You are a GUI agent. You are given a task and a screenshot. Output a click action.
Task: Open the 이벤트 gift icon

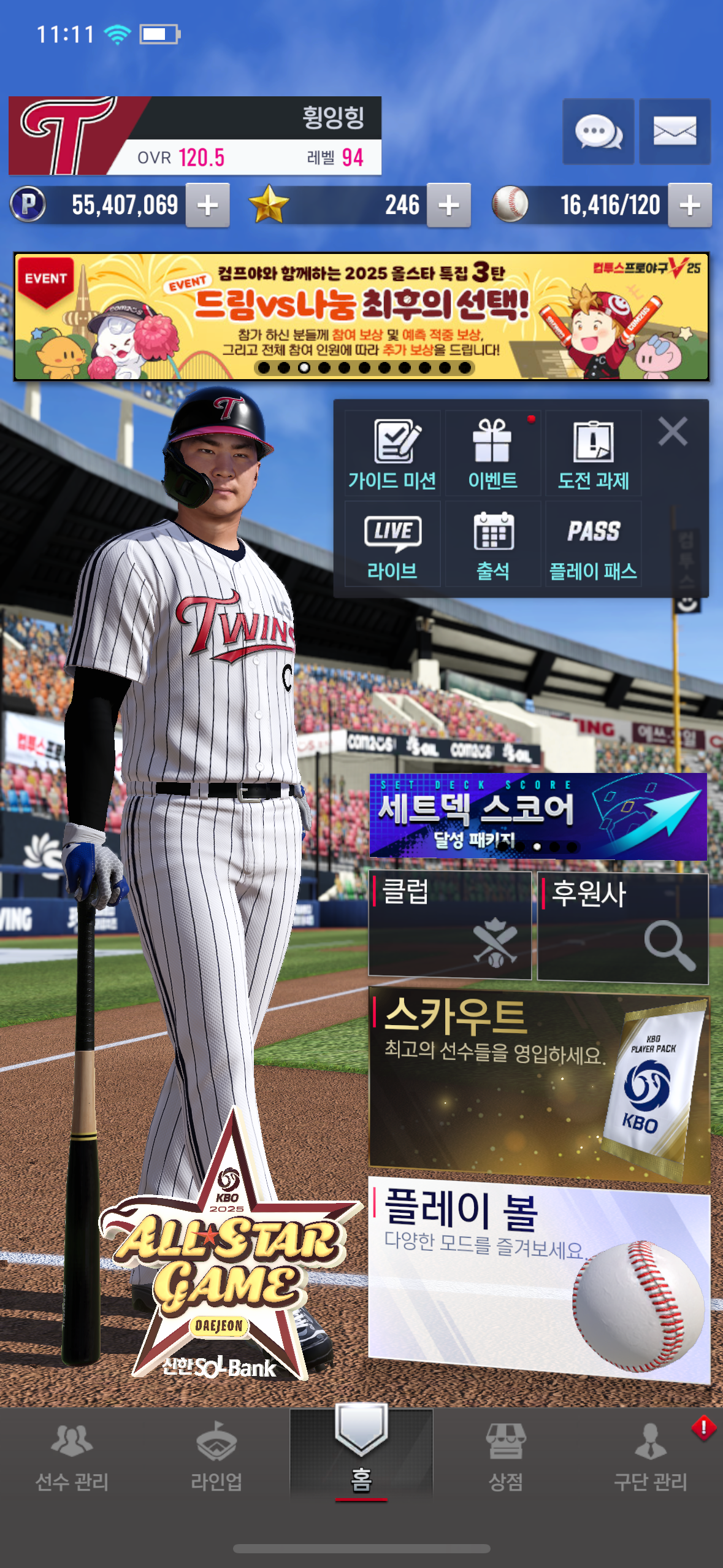(x=493, y=453)
